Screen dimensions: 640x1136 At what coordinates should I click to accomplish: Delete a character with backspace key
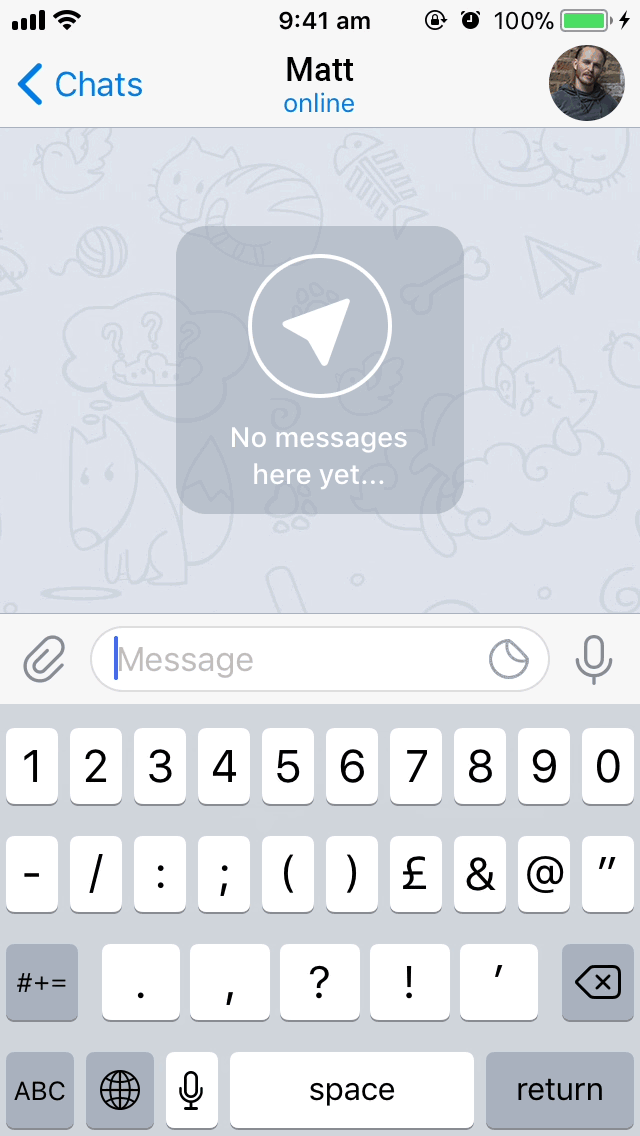(598, 983)
